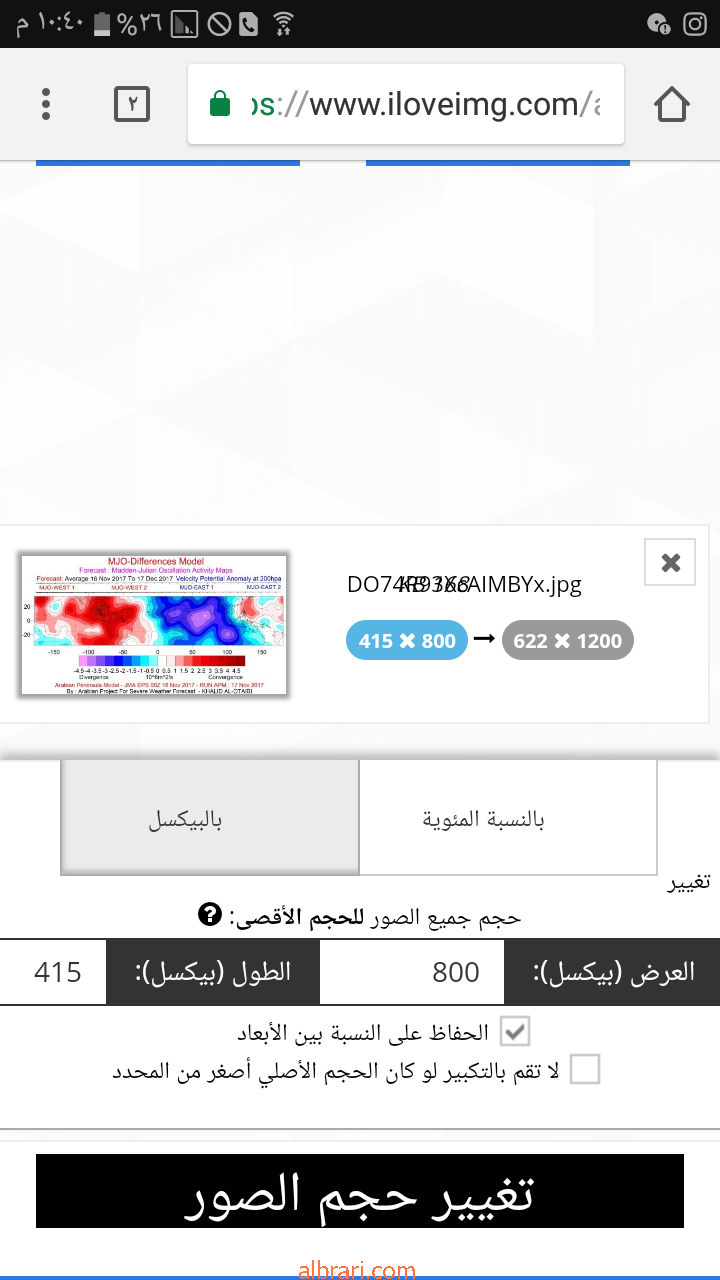Open the browser overflow menu

(x=46, y=104)
